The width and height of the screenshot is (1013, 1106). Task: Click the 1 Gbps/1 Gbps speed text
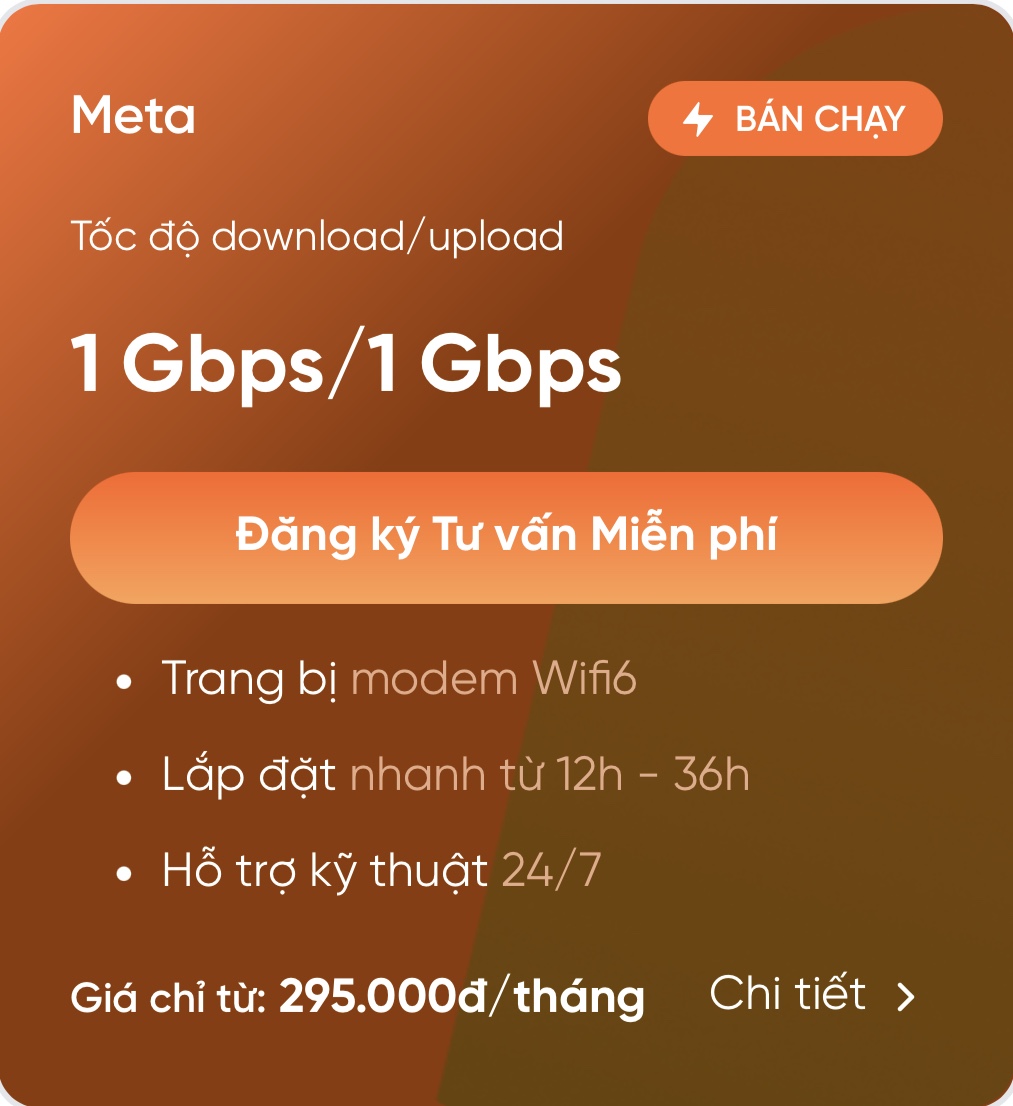point(345,366)
